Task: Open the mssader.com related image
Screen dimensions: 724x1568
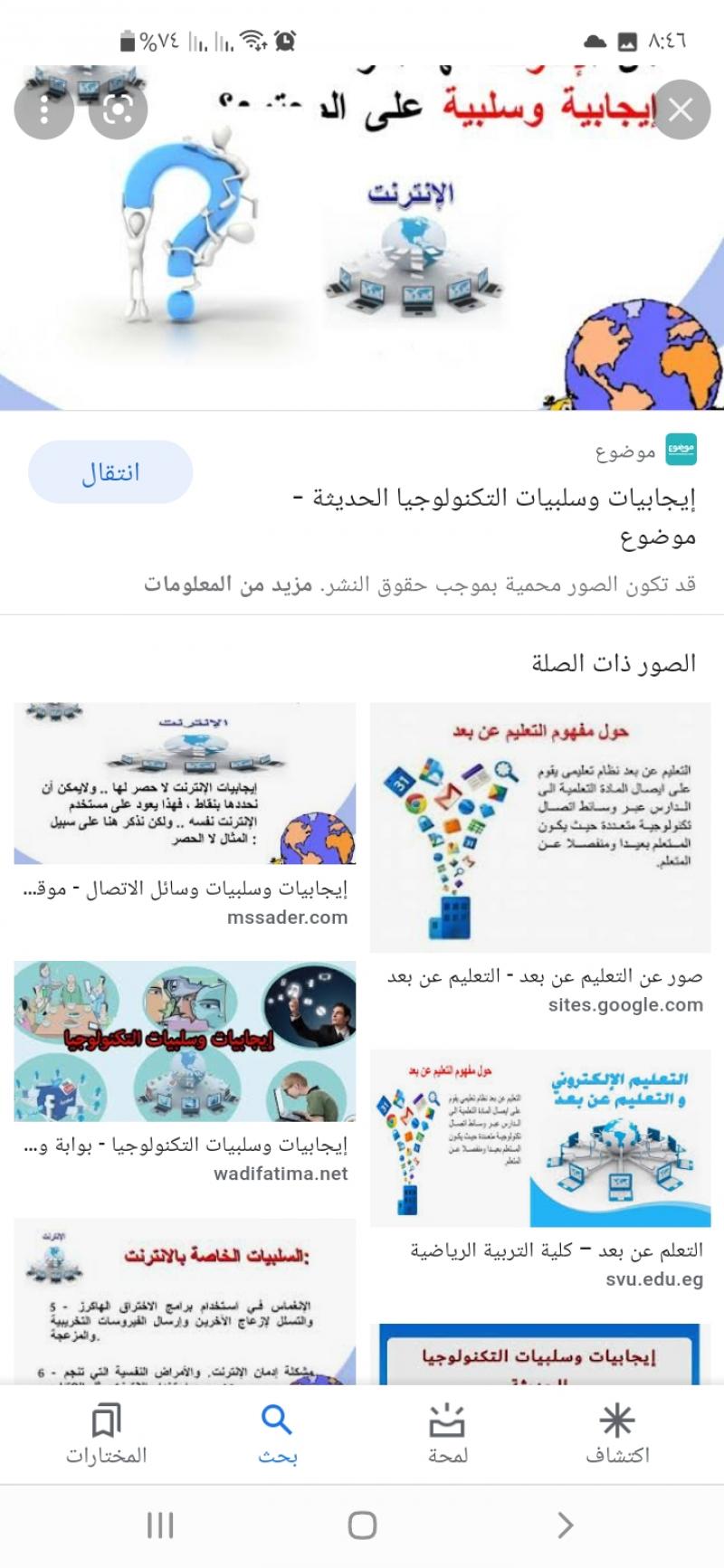Action: coord(185,784)
